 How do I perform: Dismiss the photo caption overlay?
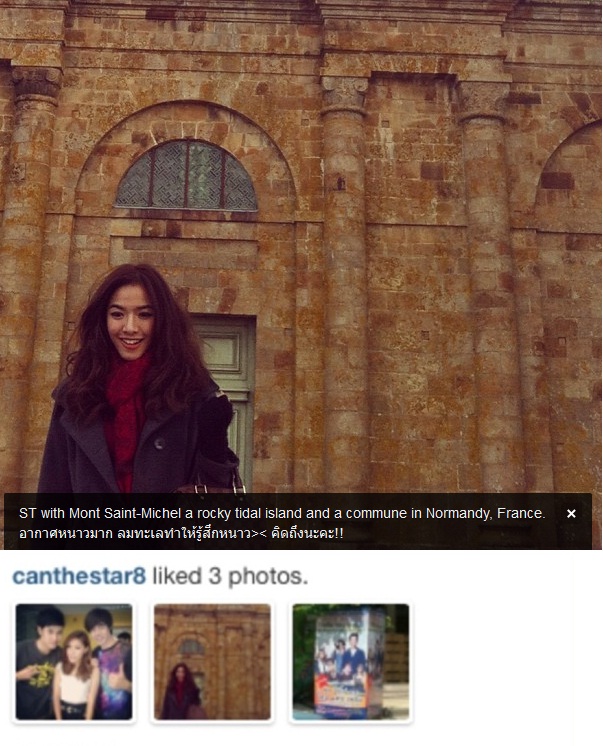click(x=571, y=513)
